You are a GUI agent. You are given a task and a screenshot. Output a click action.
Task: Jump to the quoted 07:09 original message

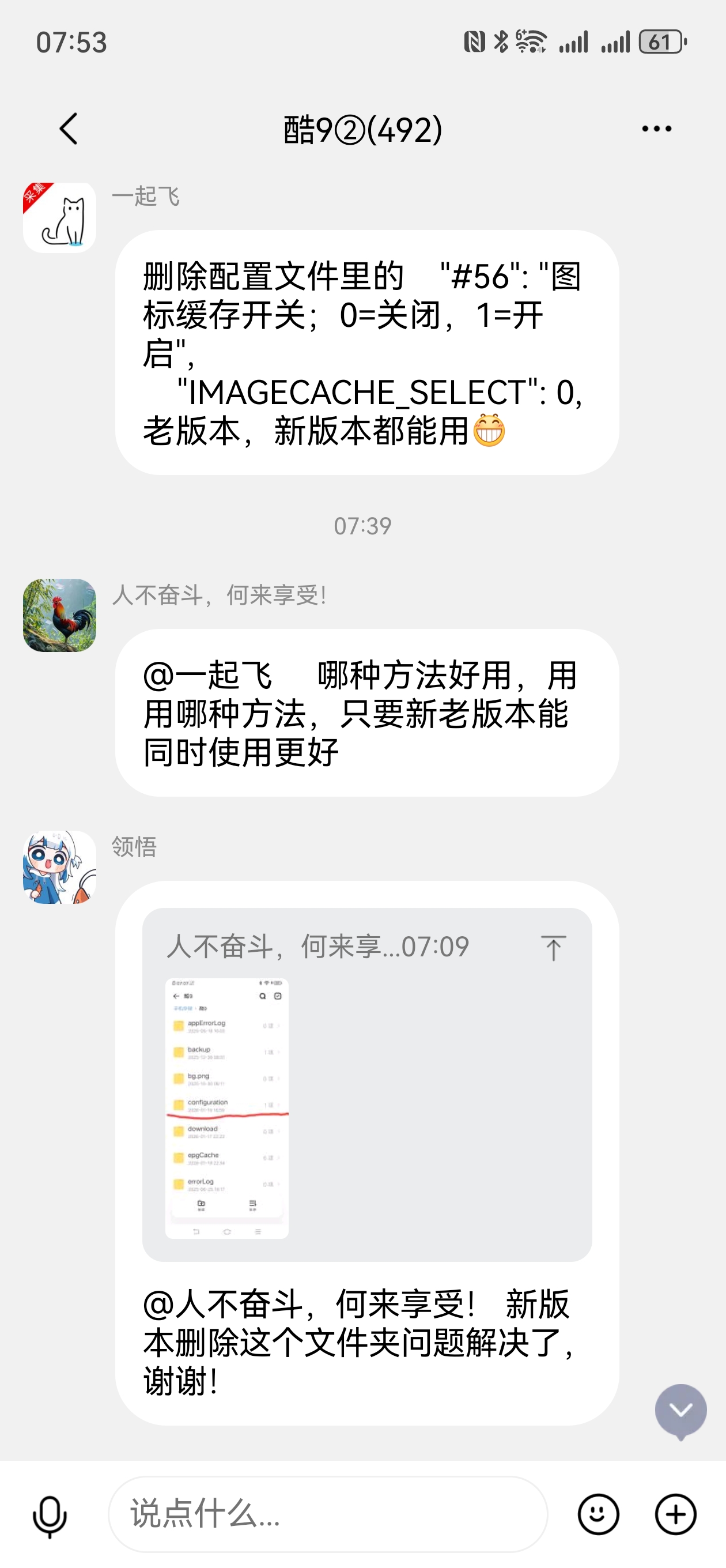coord(553,948)
